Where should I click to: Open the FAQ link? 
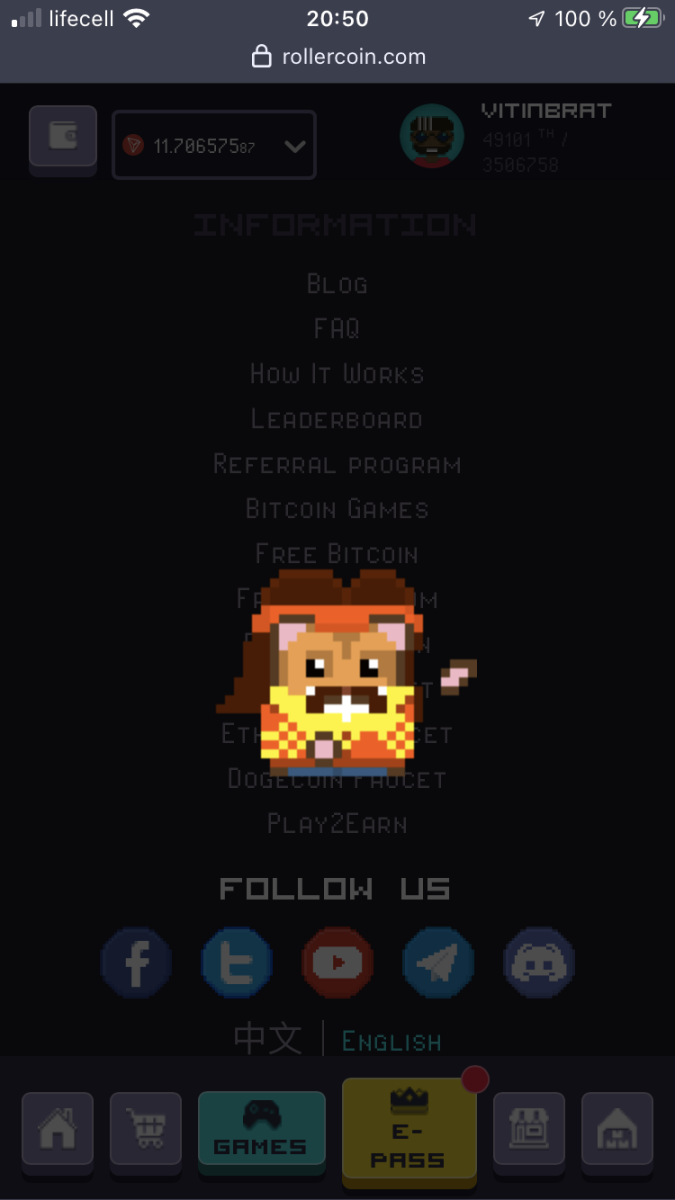pos(337,328)
